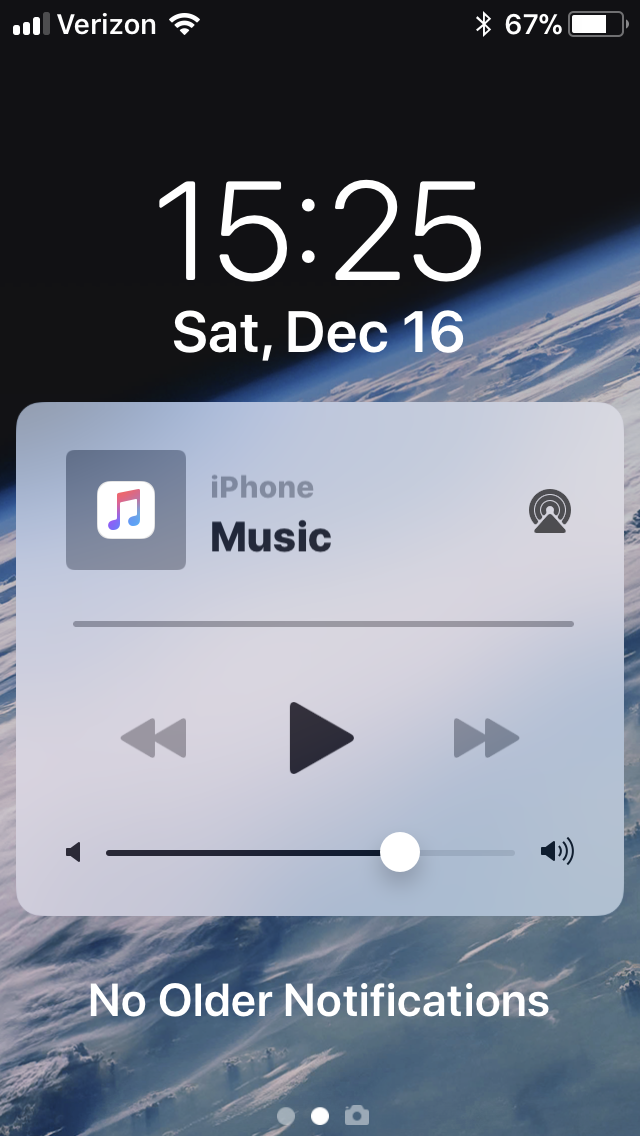This screenshot has height=1136, width=640.
Task: Open the Music app artwork tile
Action: tap(126, 510)
